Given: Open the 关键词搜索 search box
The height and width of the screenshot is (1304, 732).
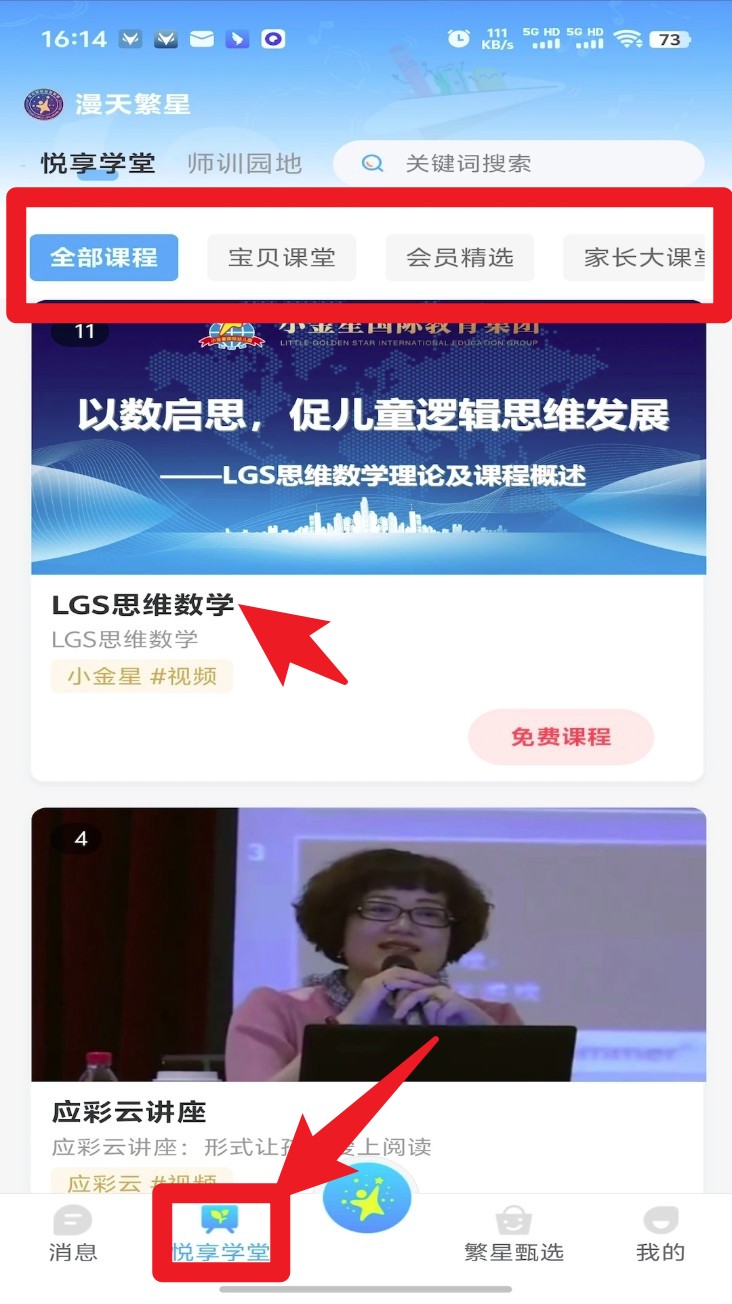Looking at the screenshot, I should [520, 163].
